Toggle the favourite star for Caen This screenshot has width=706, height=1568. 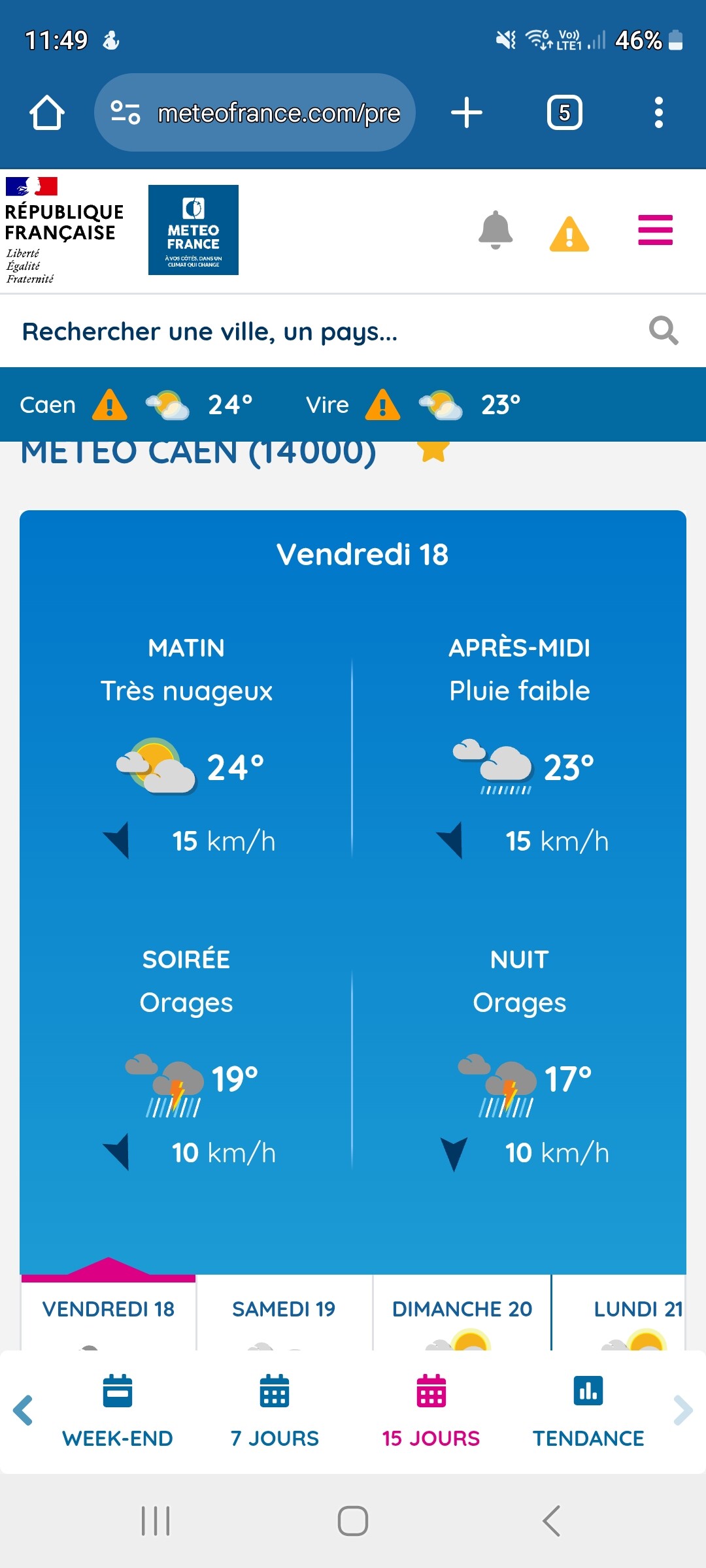pos(433,449)
